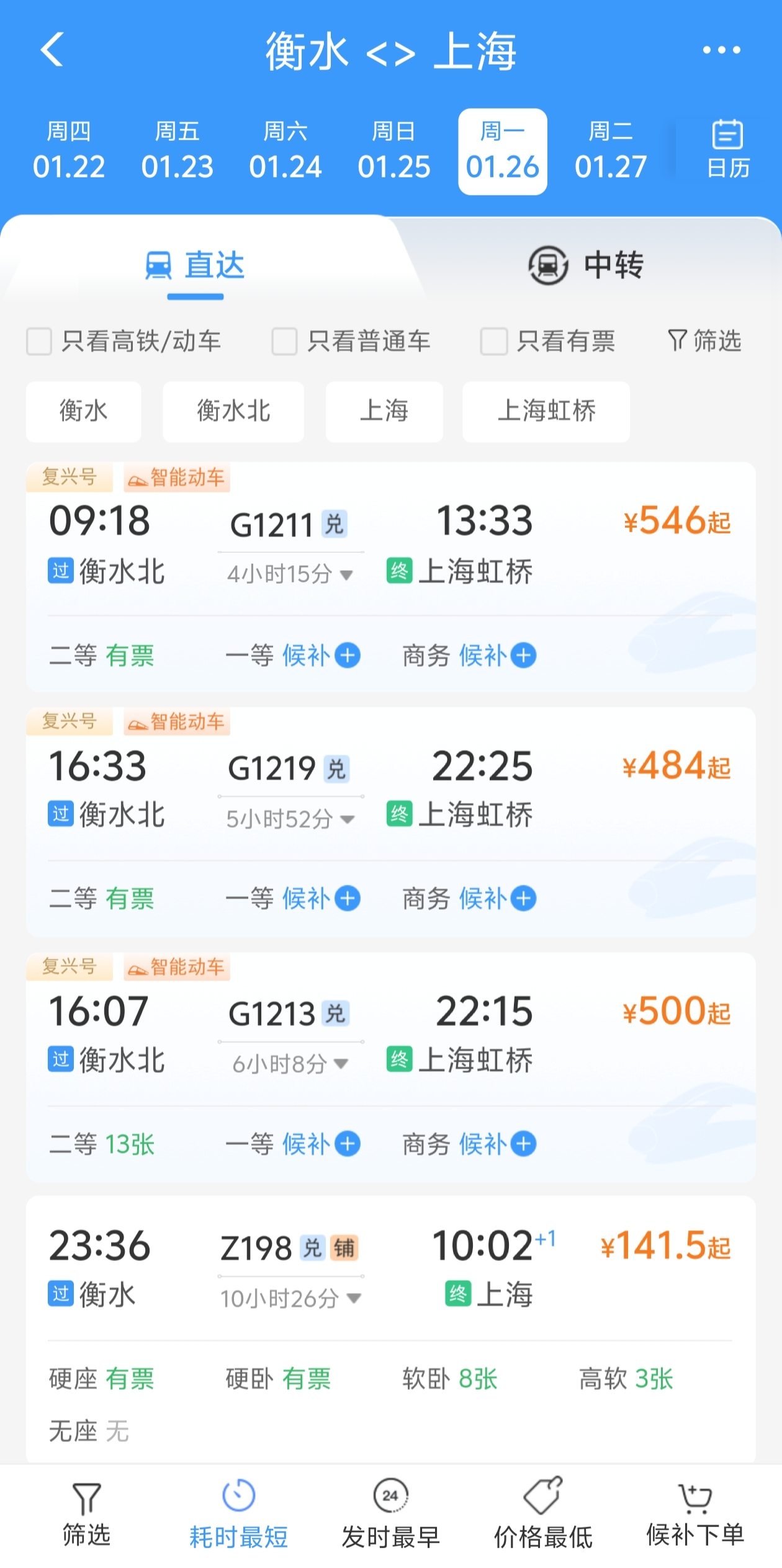Open the 日历 calendar picker
This screenshot has width=782, height=1568.
pos(727,150)
